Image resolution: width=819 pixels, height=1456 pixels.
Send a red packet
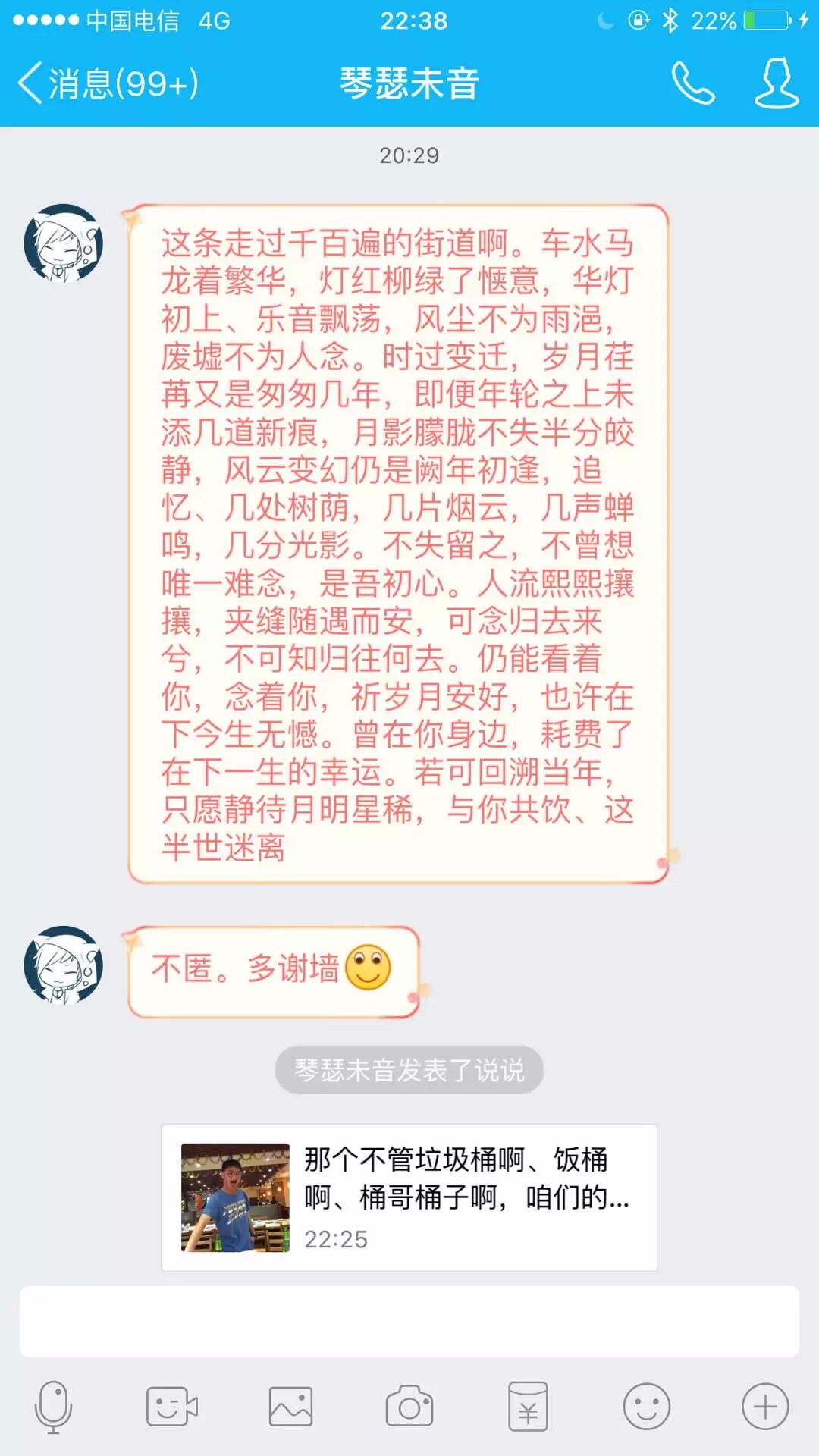click(528, 1407)
